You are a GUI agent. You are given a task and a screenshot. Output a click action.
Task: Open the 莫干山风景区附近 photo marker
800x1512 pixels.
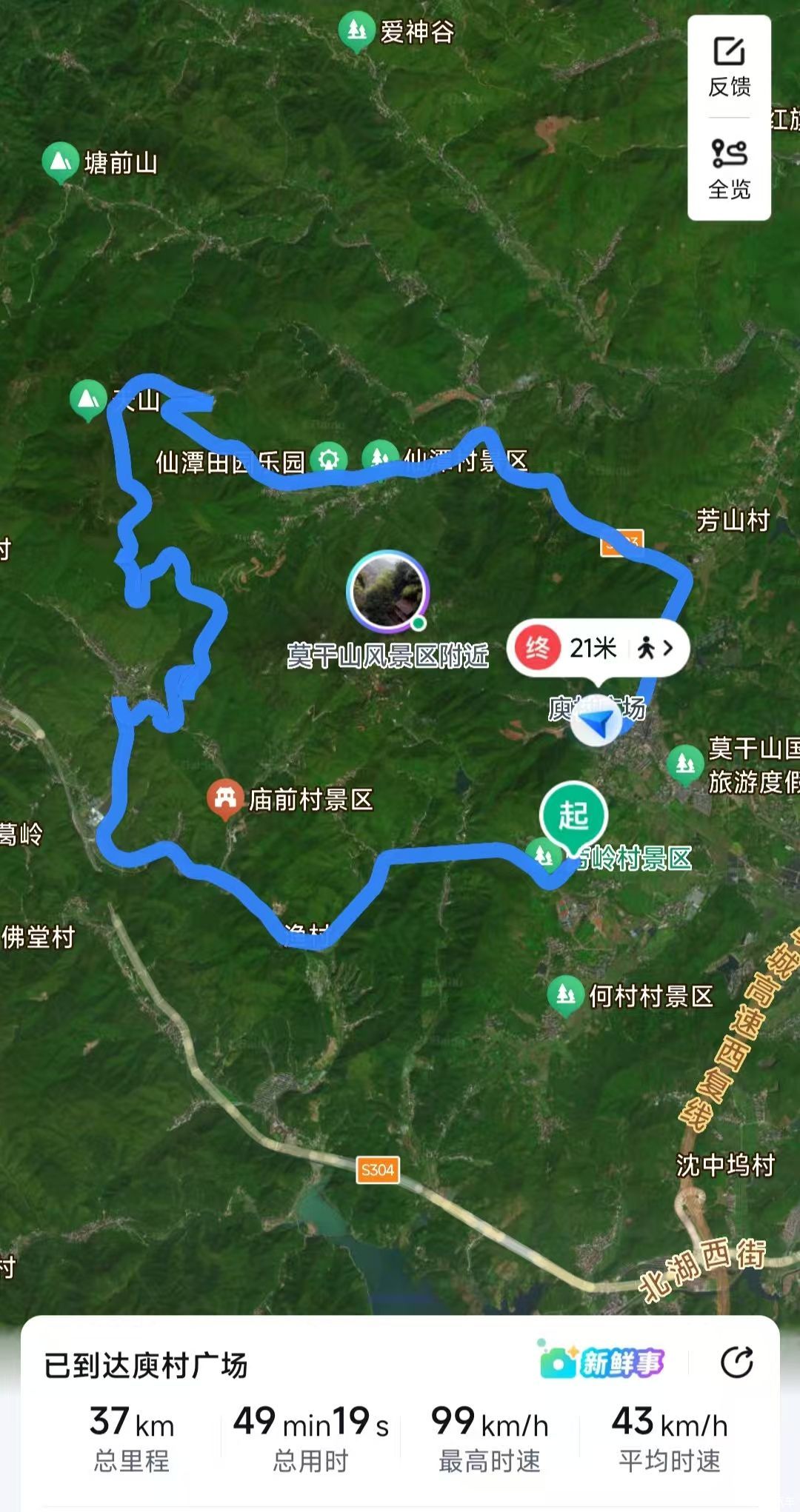click(x=387, y=591)
